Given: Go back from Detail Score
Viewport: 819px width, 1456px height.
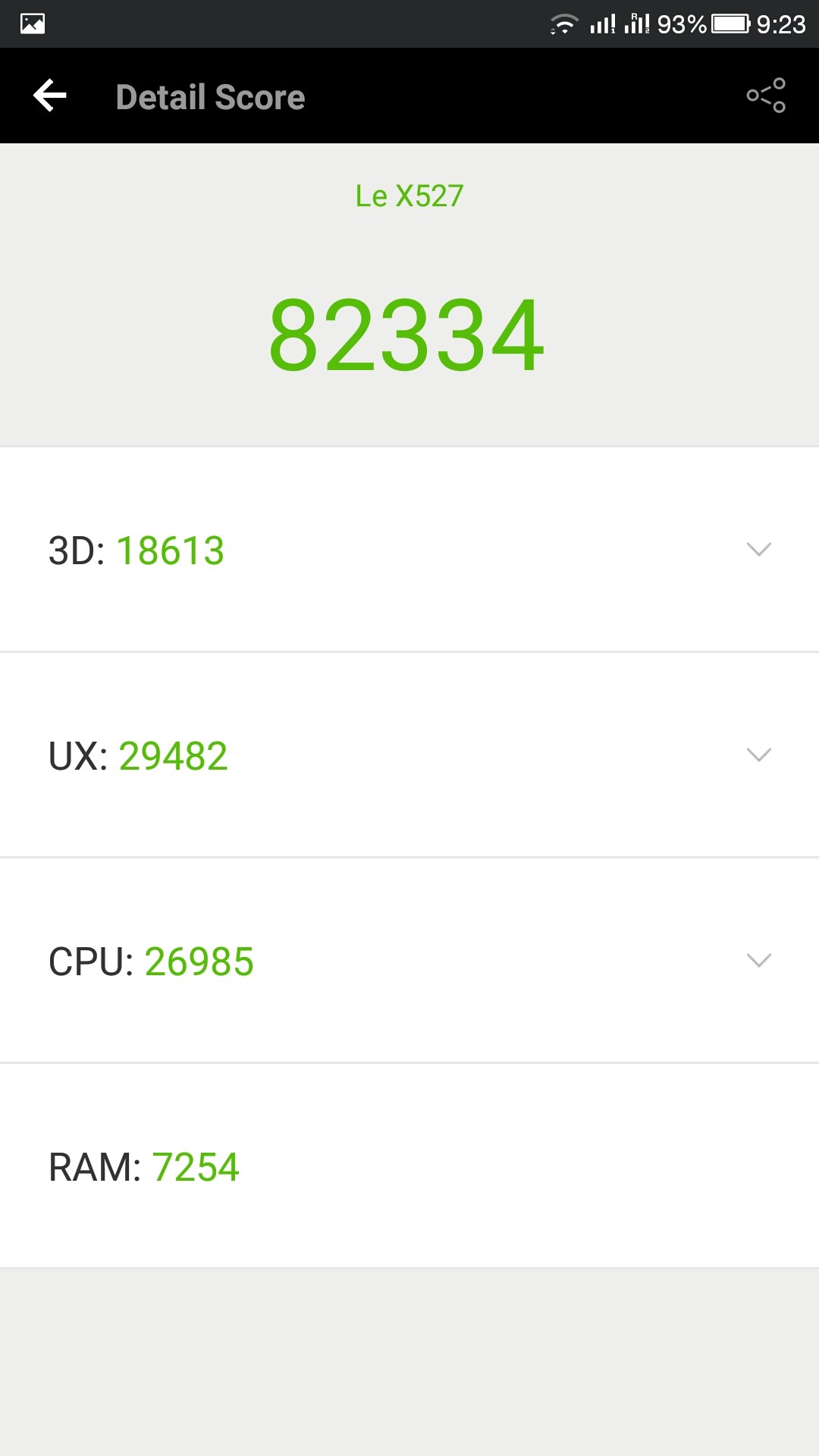Looking at the screenshot, I should 50,96.
